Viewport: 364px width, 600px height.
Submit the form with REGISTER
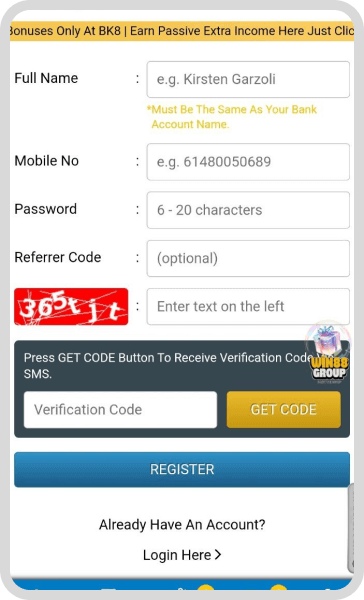coord(182,470)
